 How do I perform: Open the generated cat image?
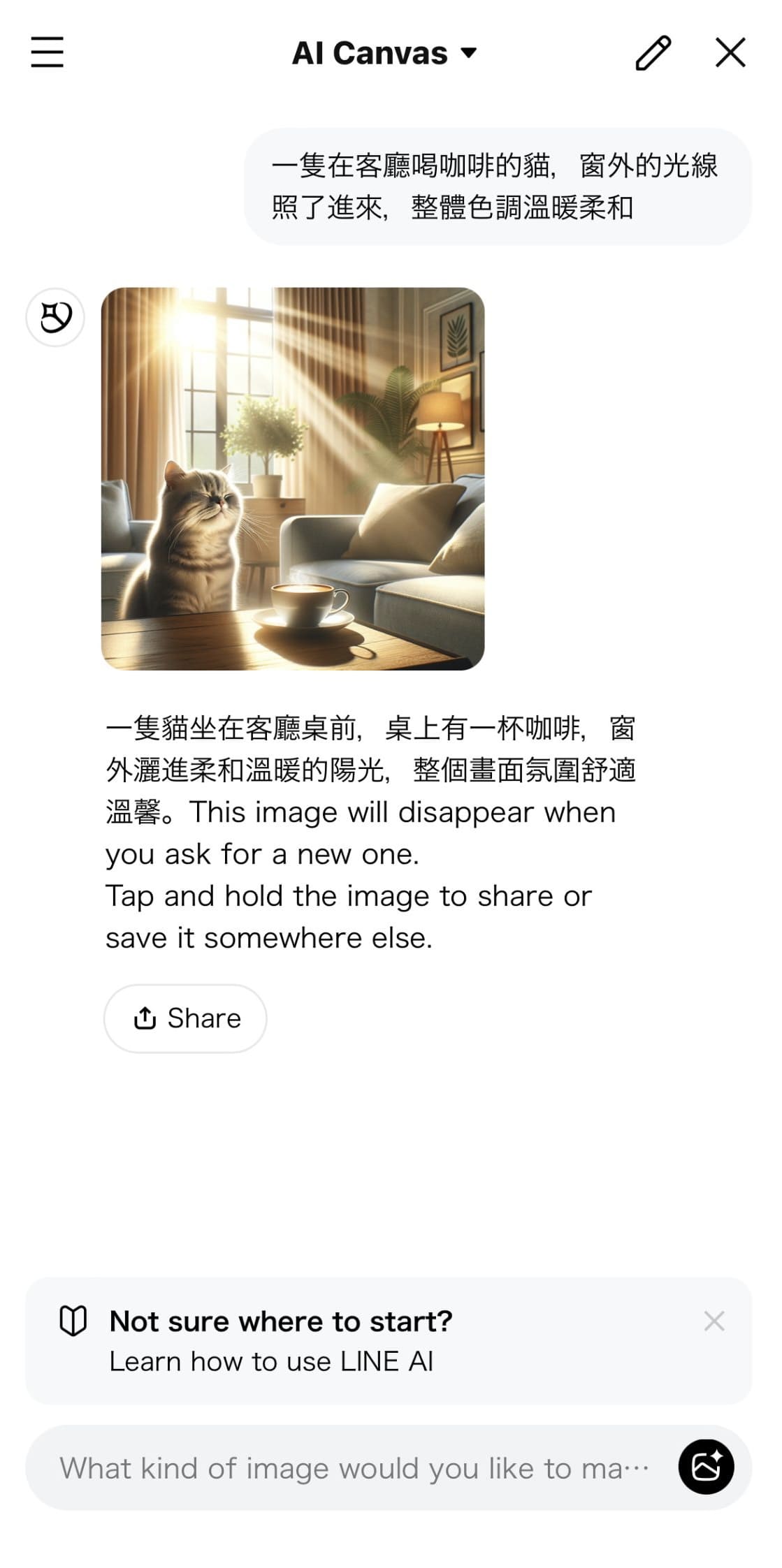[293, 478]
